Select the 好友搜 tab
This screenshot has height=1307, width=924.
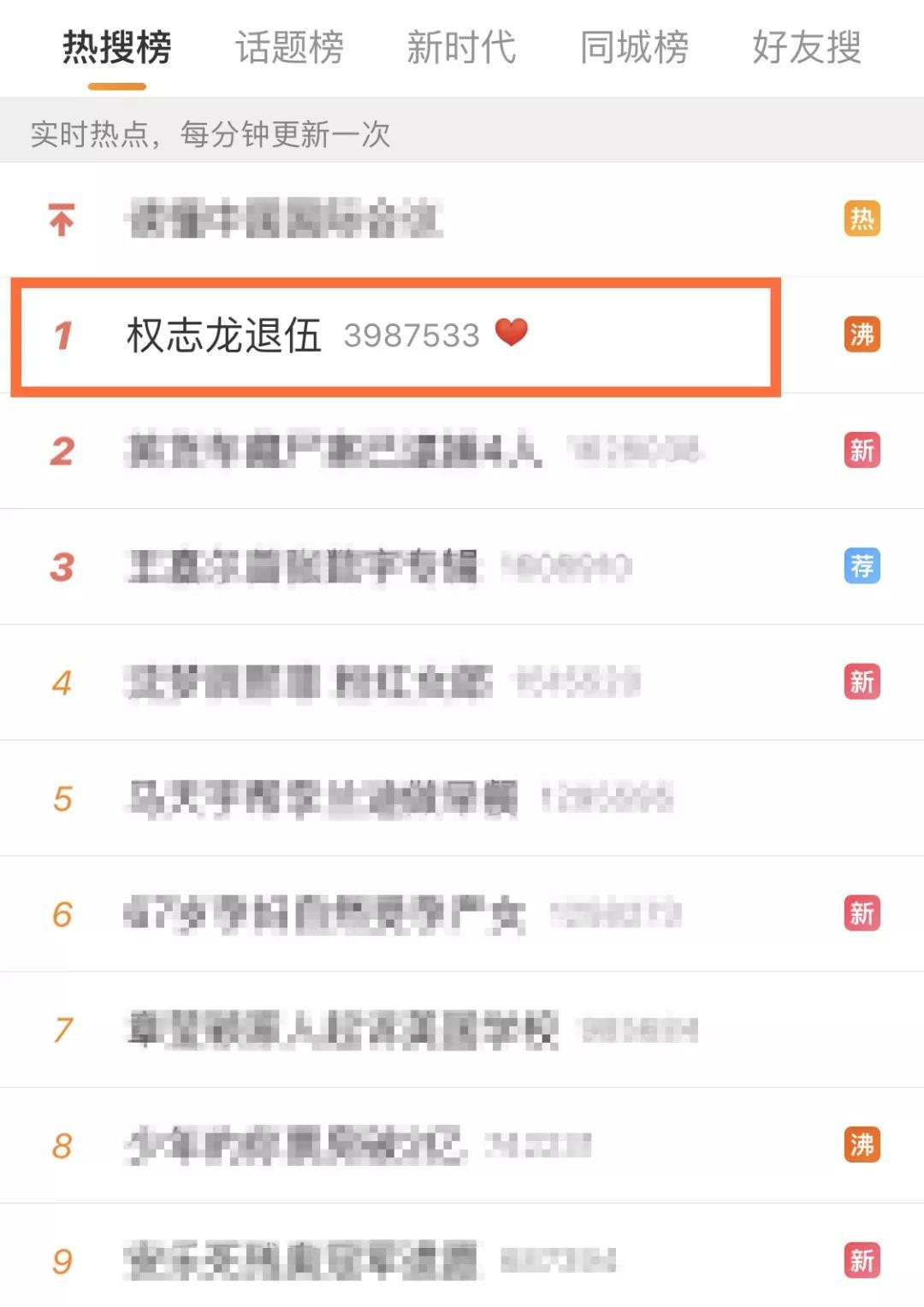click(806, 48)
